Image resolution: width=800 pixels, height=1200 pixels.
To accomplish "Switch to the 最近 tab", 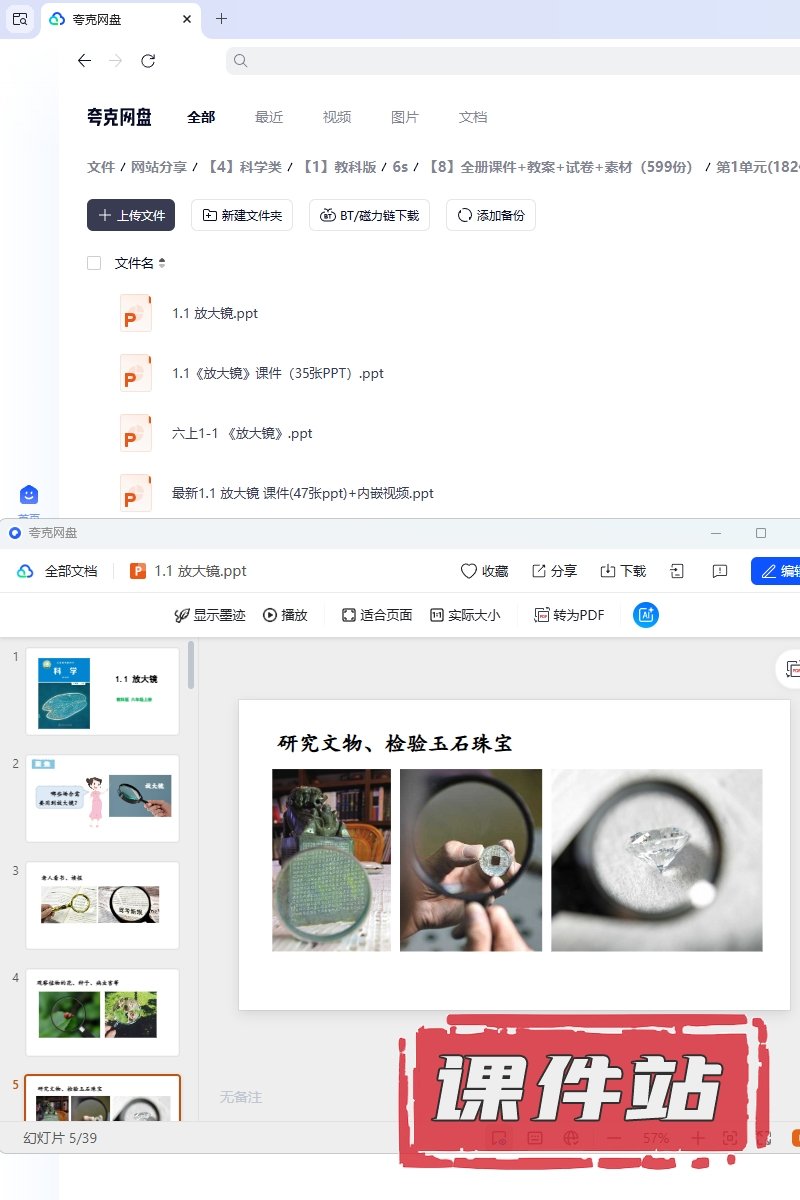I will pyautogui.click(x=269, y=117).
